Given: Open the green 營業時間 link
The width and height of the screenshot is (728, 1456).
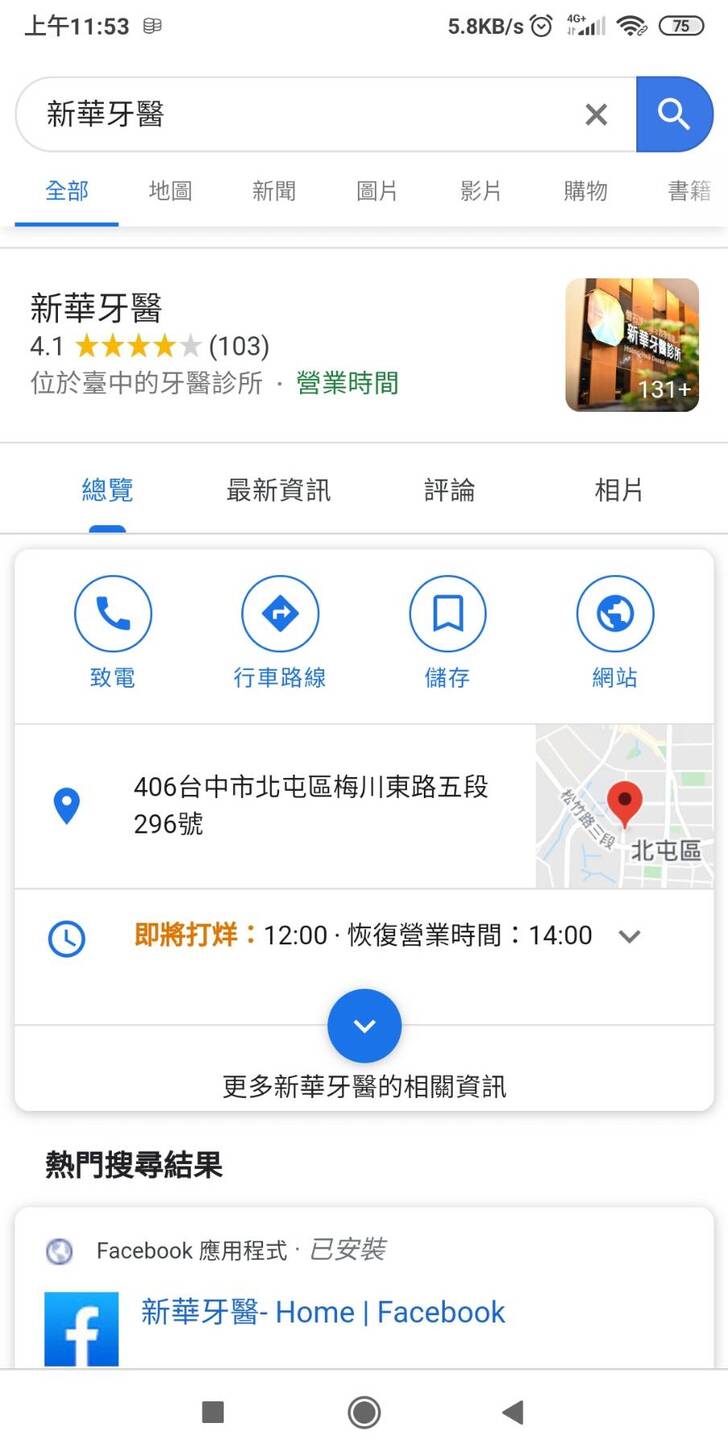Looking at the screenshot, I should pos(347,383).
